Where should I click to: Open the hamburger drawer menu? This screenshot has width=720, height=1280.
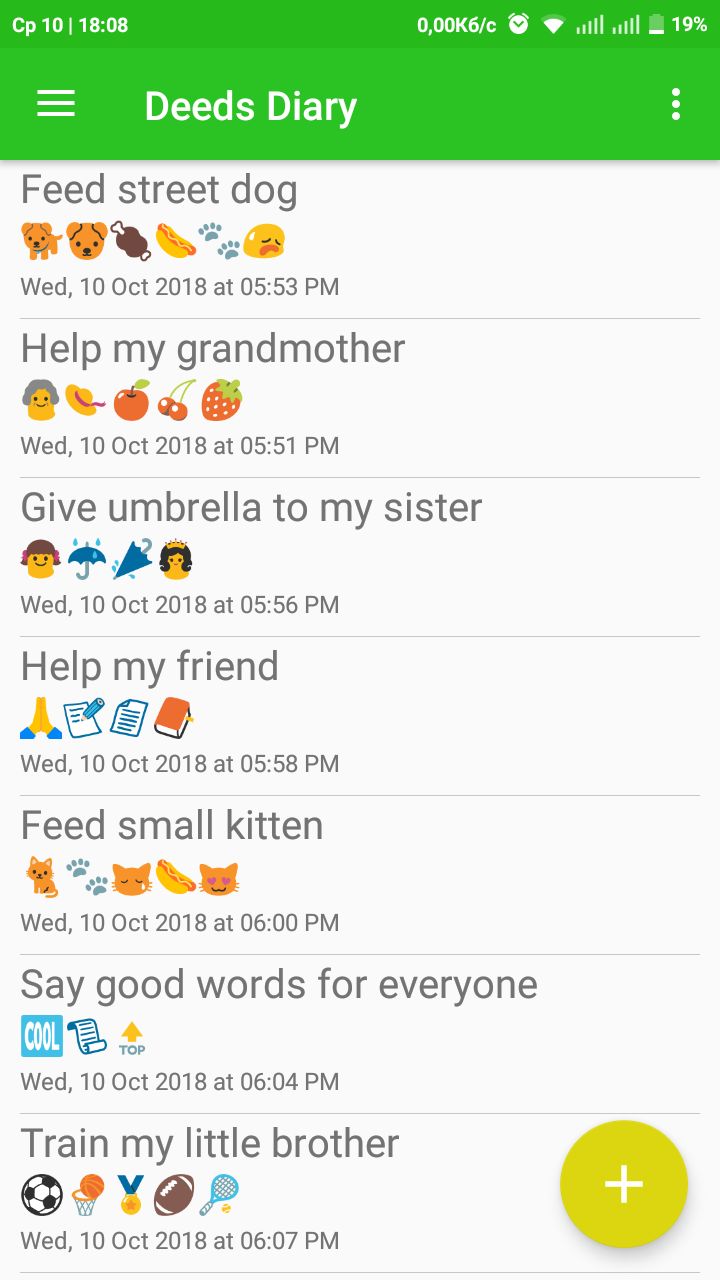(x=56, y=104)
